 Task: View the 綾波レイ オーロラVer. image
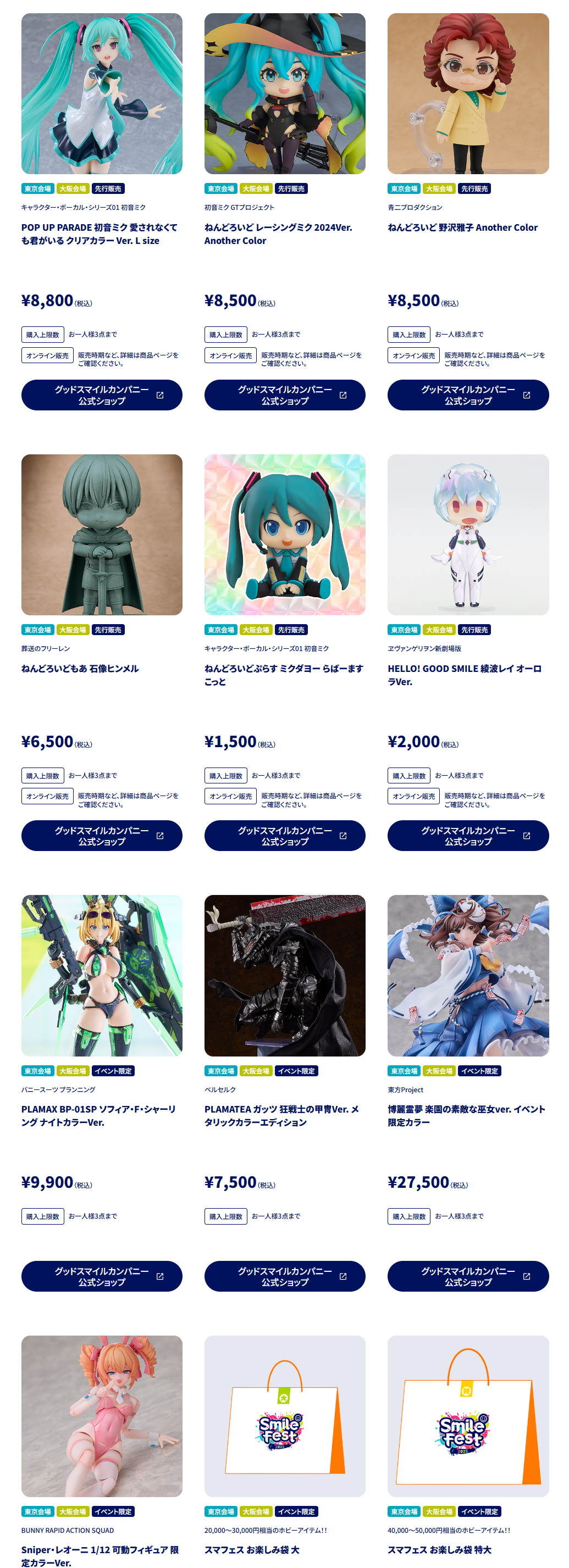(468, 535)
